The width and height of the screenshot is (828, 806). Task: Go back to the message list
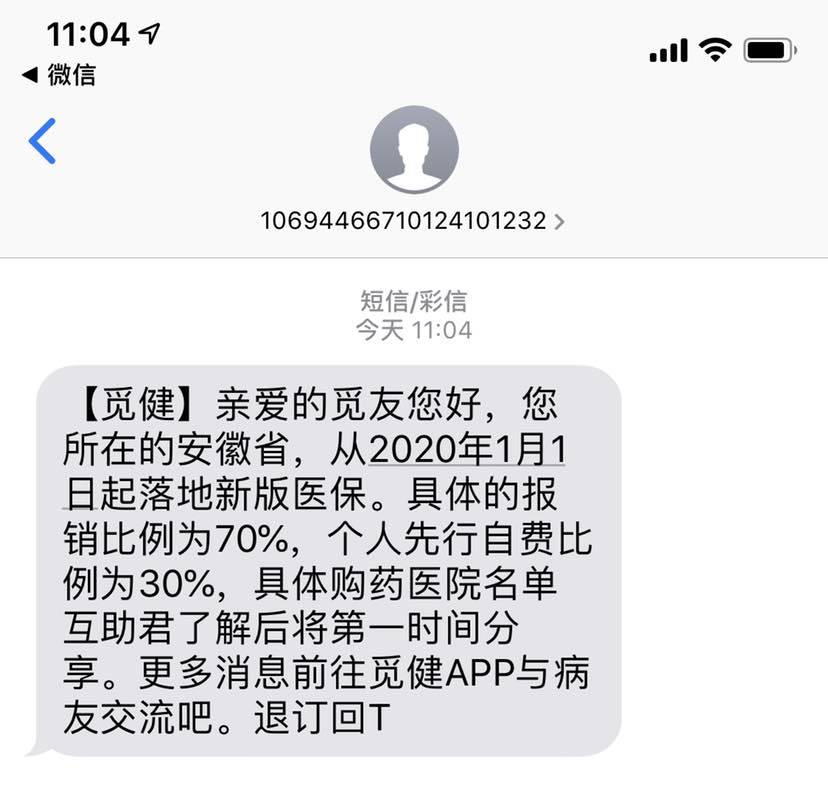coord(43,141)
